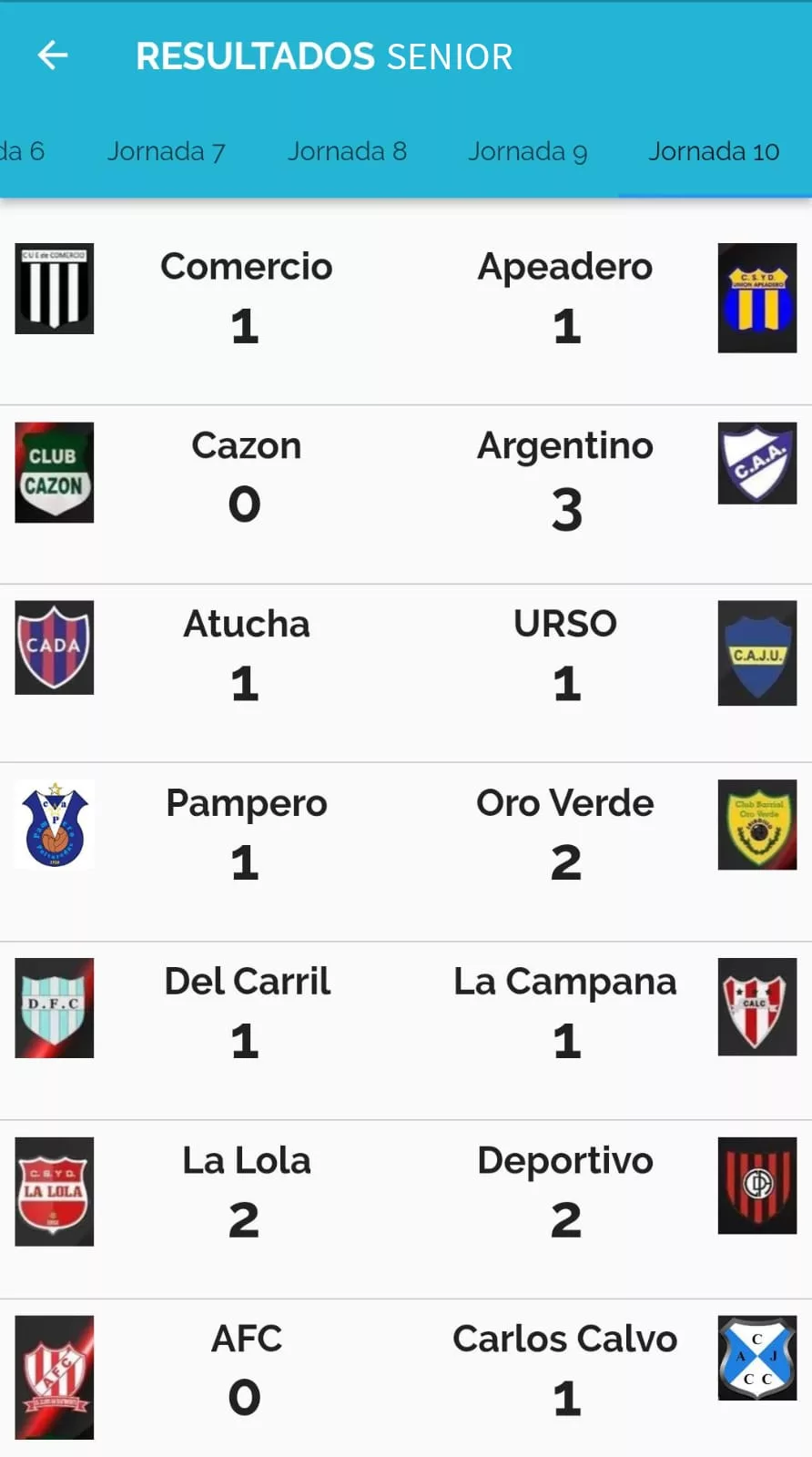The image size is (812, 1457).
Task: Select the Jornada 10 tab
Action: [x=714, y=151]
